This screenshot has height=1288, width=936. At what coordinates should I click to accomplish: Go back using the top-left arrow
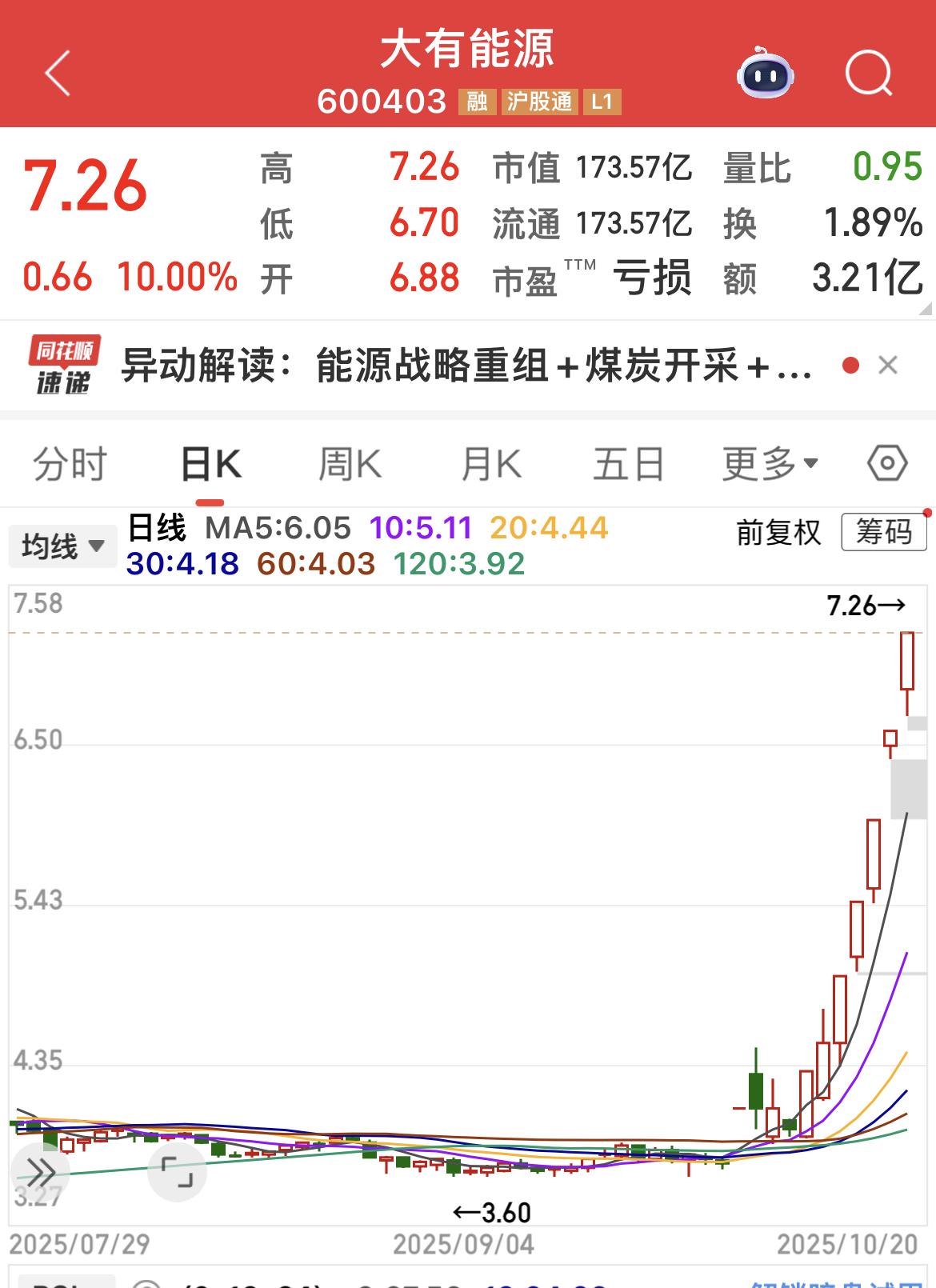pos(58,73)
